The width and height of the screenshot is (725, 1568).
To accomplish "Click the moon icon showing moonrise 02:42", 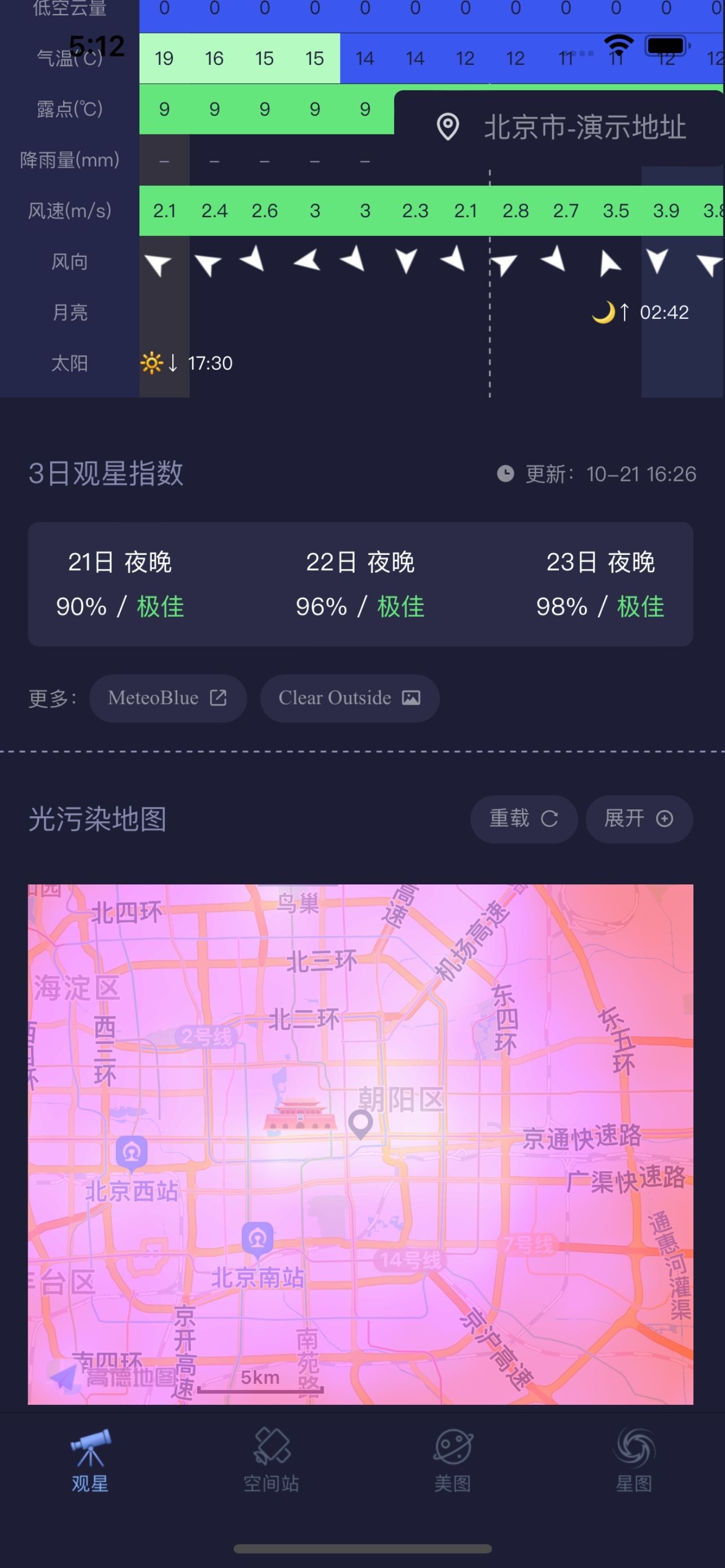I will pos(604,312).
